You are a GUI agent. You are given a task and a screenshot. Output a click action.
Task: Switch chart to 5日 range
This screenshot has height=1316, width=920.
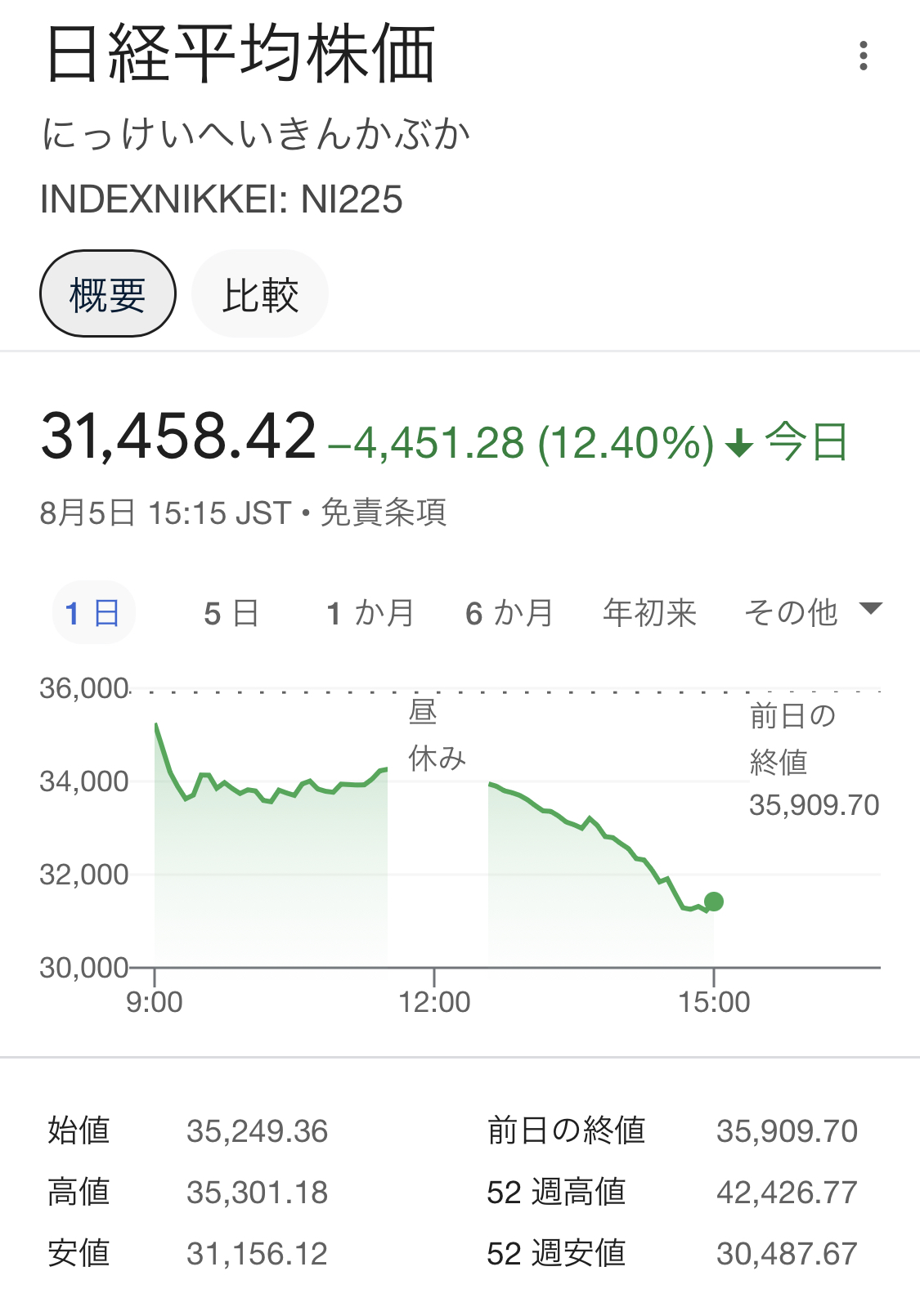click(231, 612)
